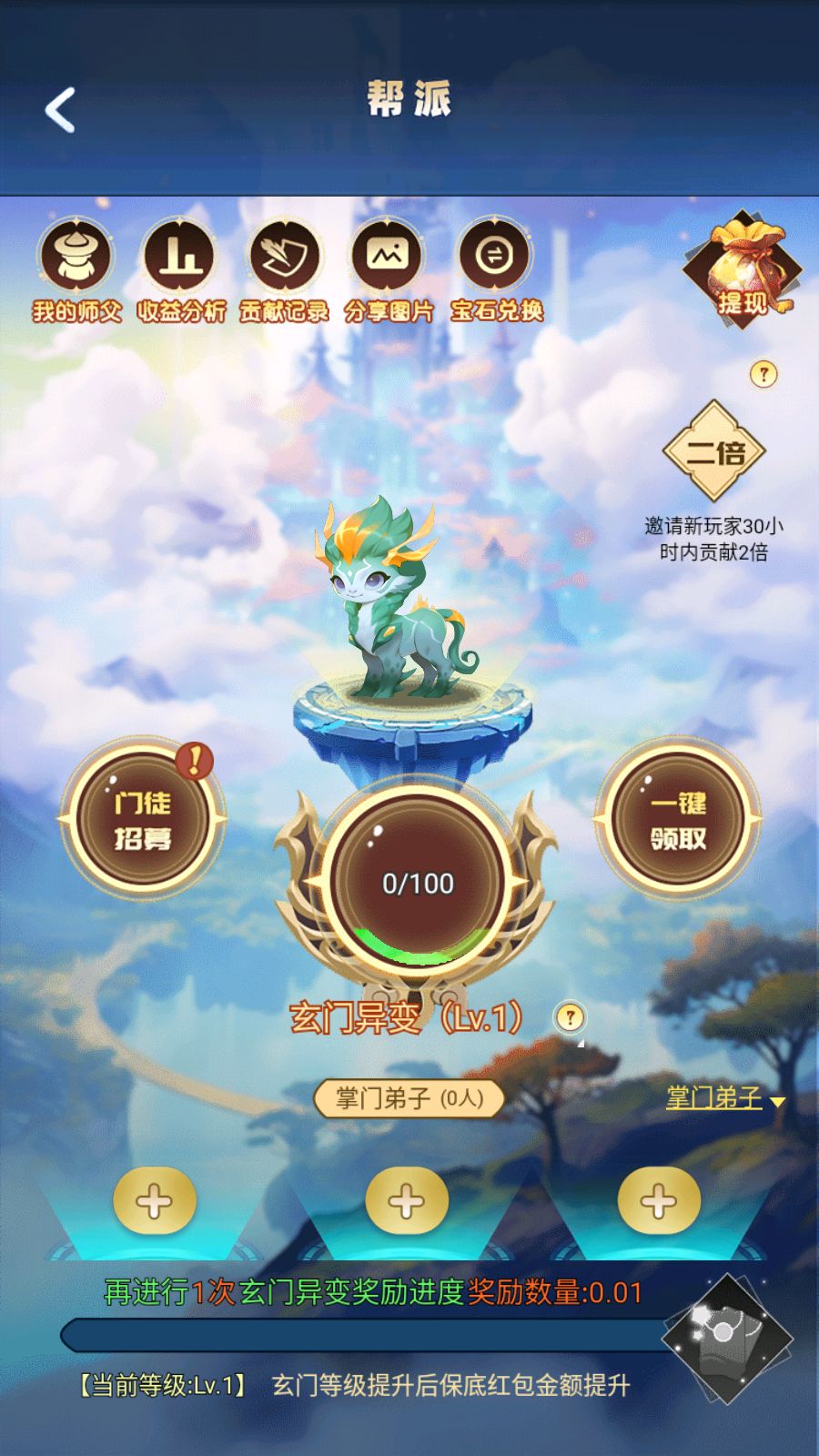Add a disciple in the right slot
819x1456 pixels.
[659, 1201]
